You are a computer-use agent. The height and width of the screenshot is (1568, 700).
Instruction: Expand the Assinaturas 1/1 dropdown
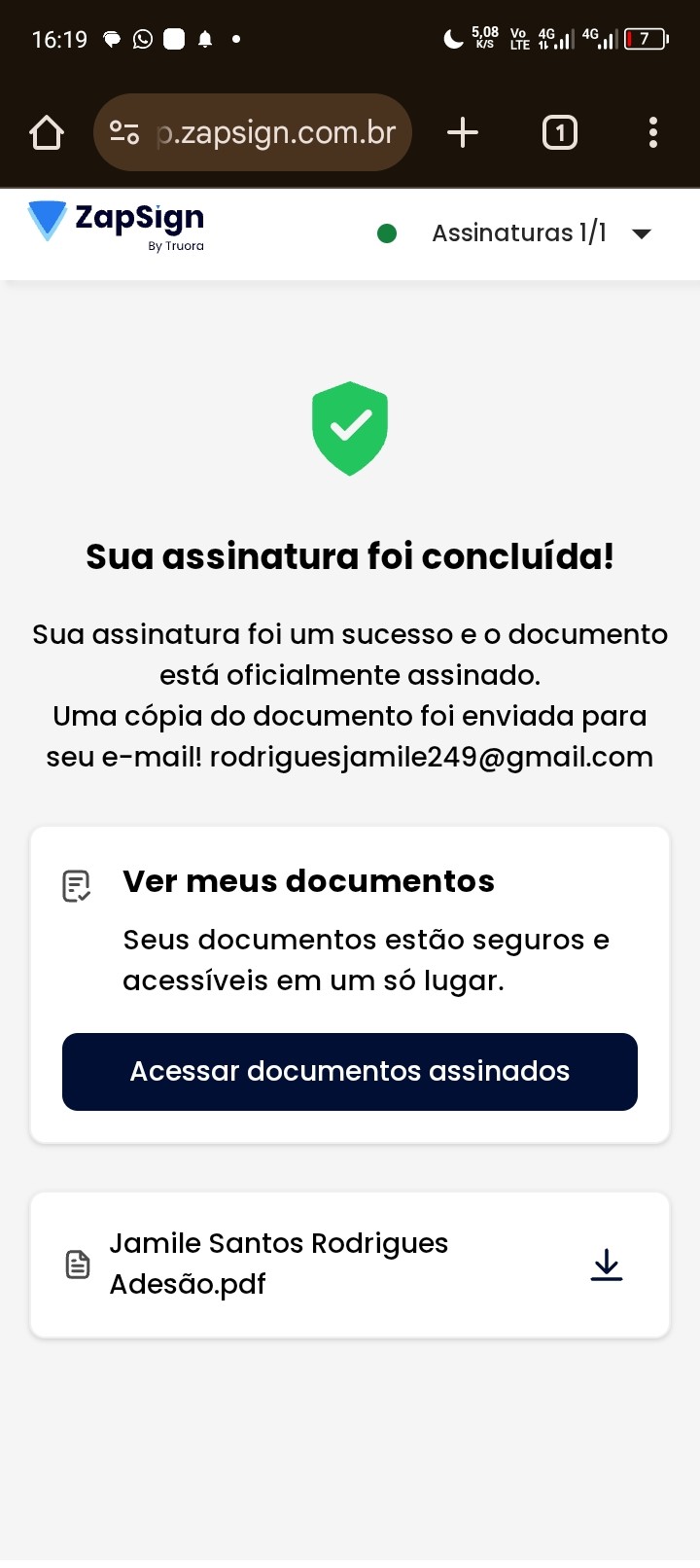(x=641, y=233)
